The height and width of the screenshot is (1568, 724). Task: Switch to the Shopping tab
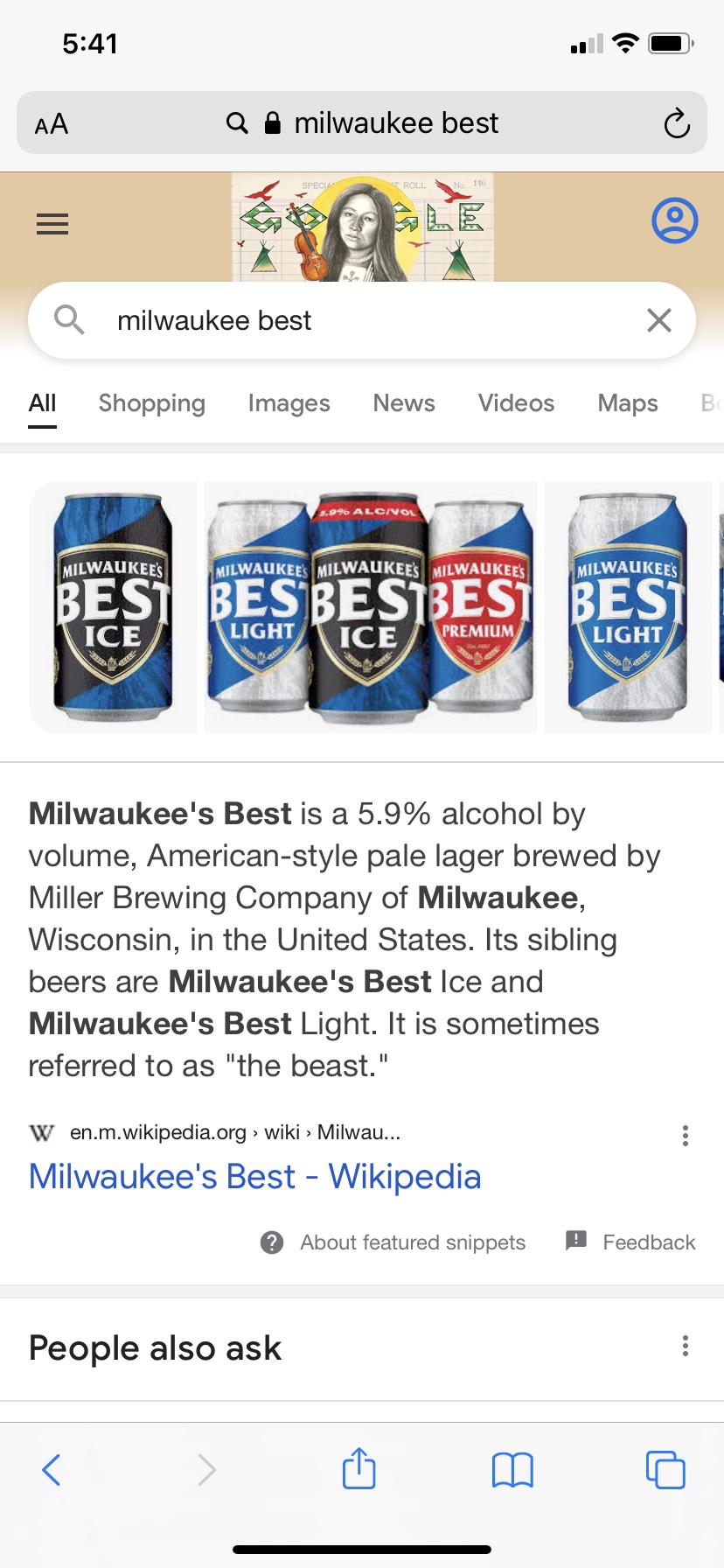(152, 403)
